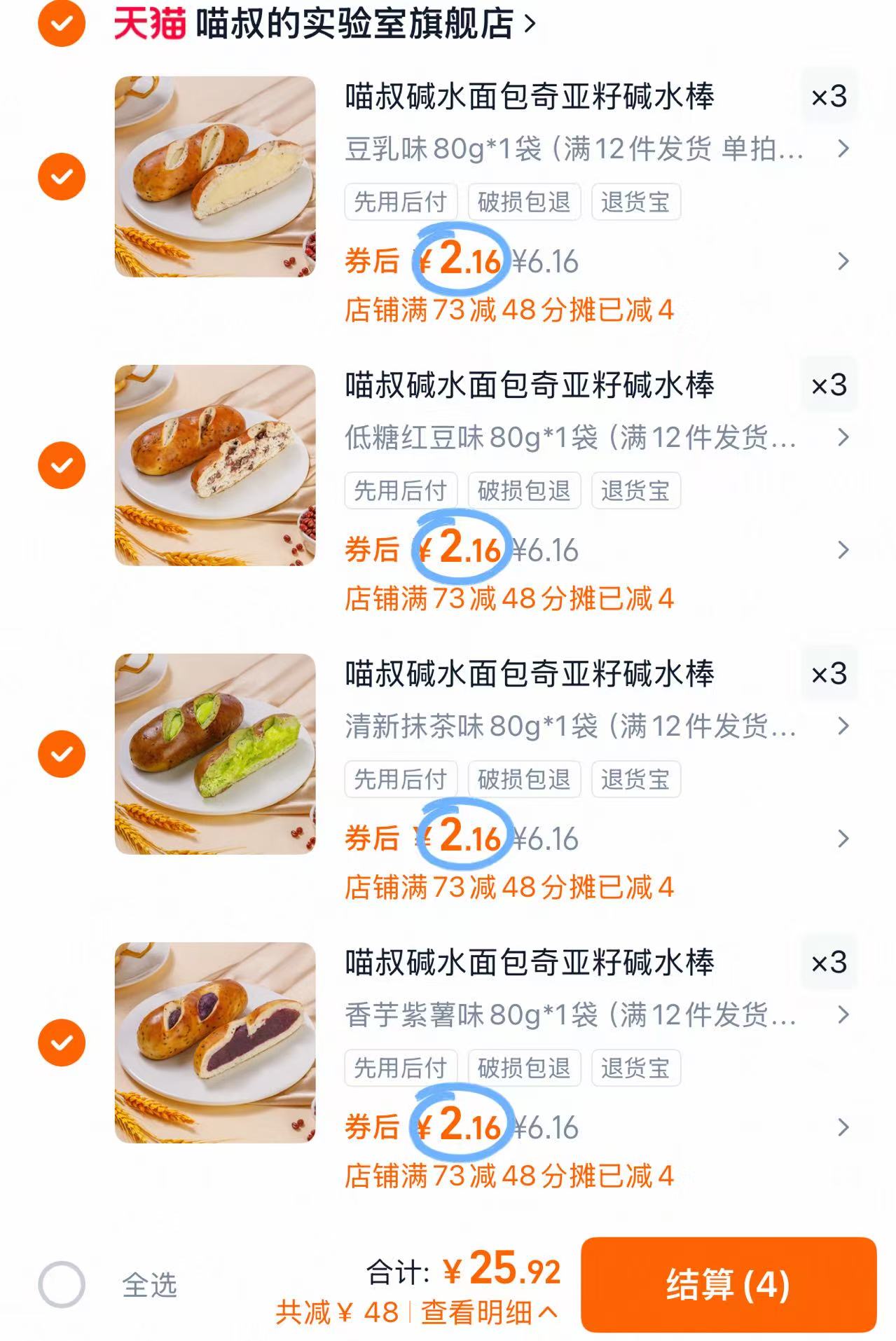Open the matcha flavor bread thumbnail
Viewport: 896px width, 1341px height.
pyautogui.click(x=214, y=755)
